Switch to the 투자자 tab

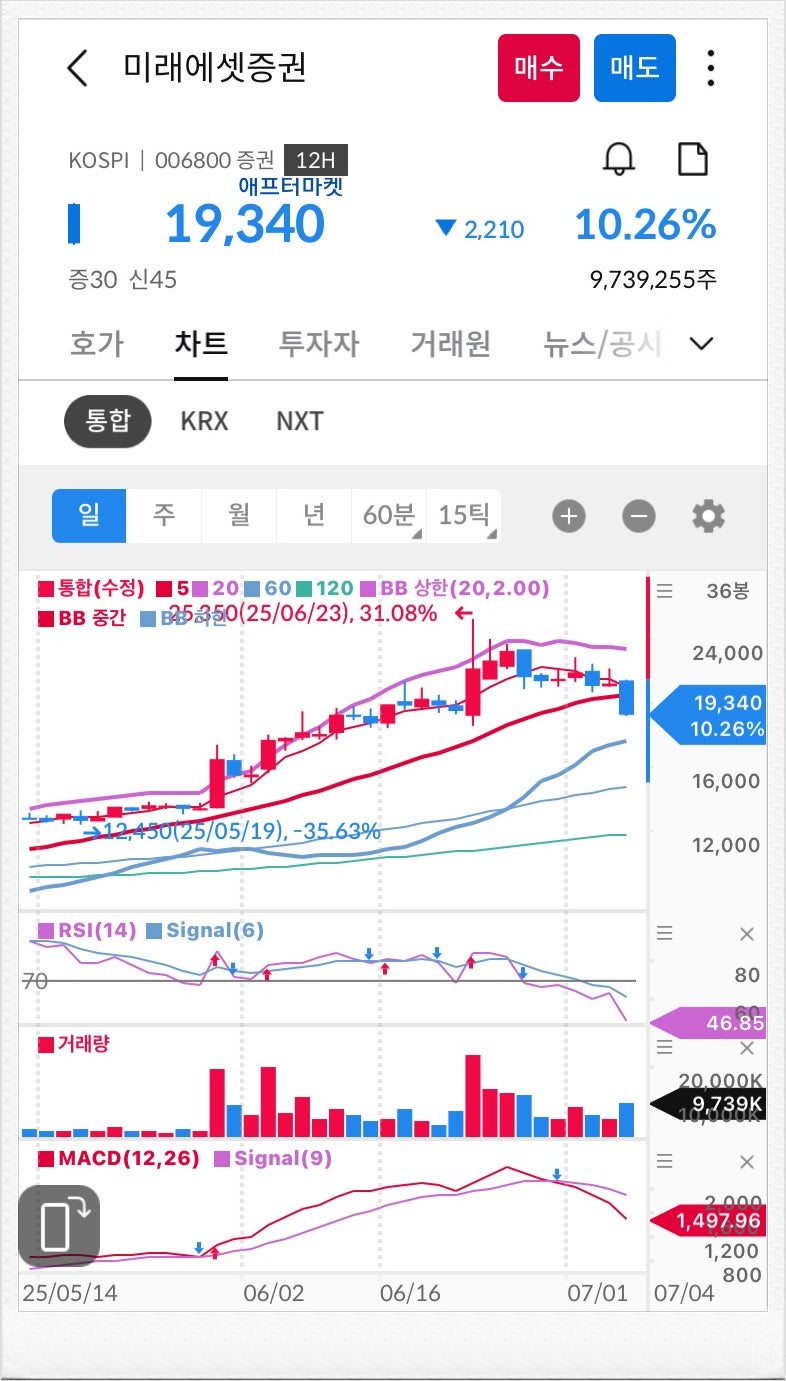(317, 343)
